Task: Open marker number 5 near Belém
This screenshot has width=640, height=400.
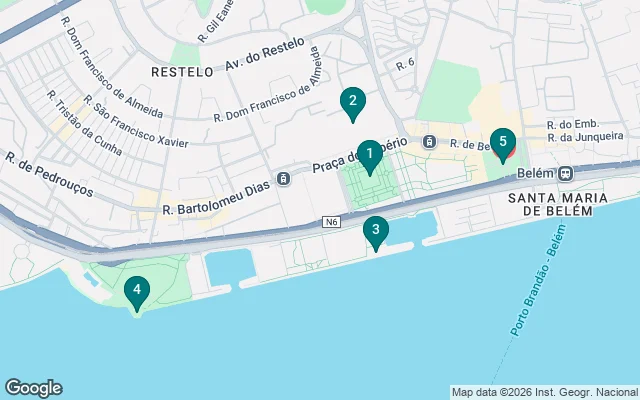Action: (502, 143)
